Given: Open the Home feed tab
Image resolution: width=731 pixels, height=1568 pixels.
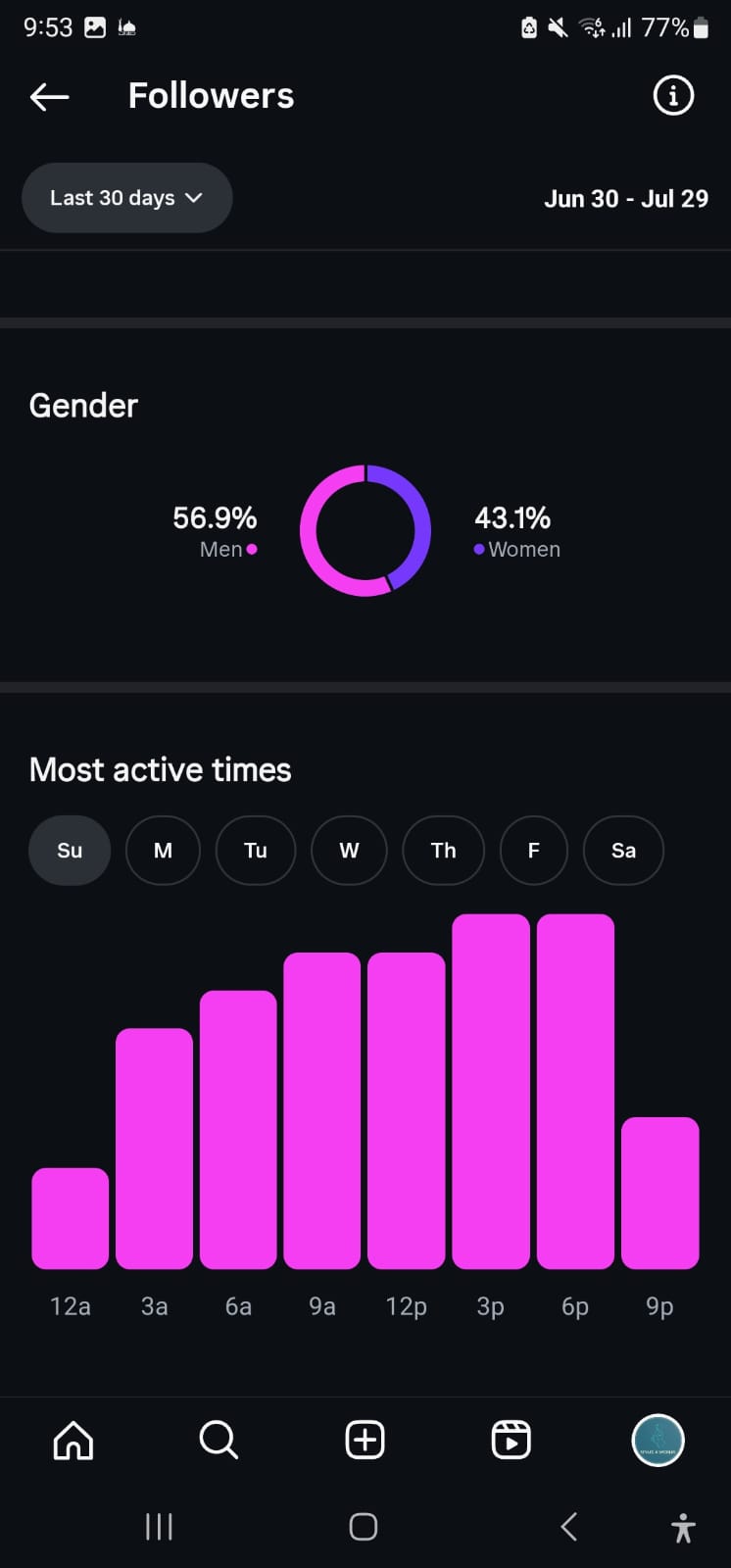Looking at the screenshot, I should pos(73,1441).
